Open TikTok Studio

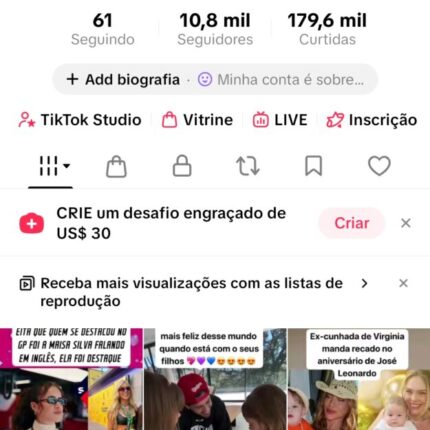pos(80,120)
